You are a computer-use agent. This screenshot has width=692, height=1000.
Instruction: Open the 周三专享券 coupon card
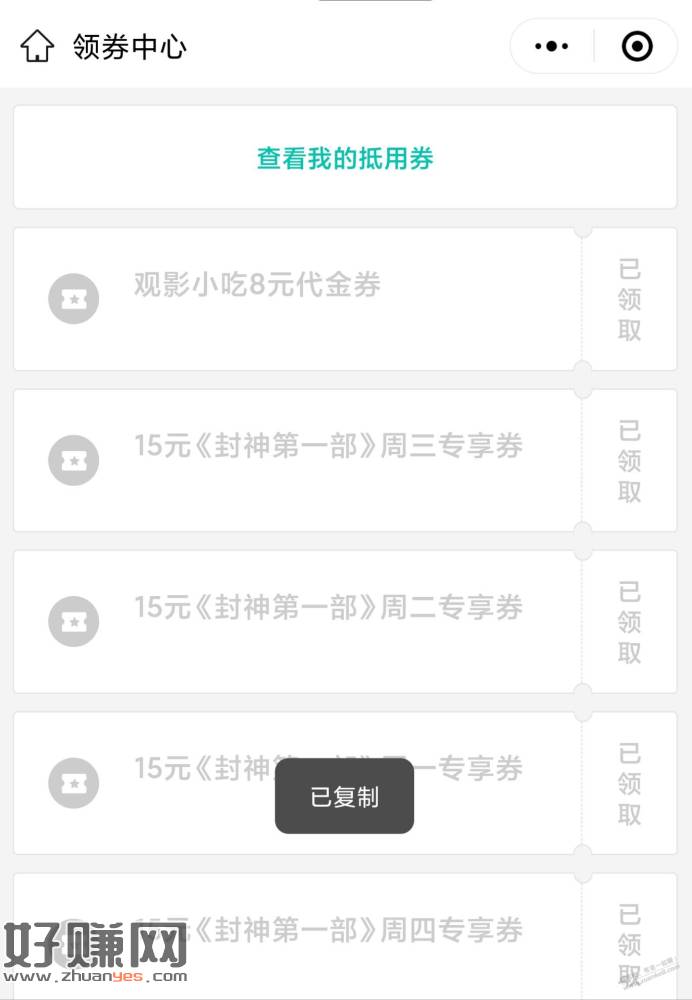[x=327, y=446]
